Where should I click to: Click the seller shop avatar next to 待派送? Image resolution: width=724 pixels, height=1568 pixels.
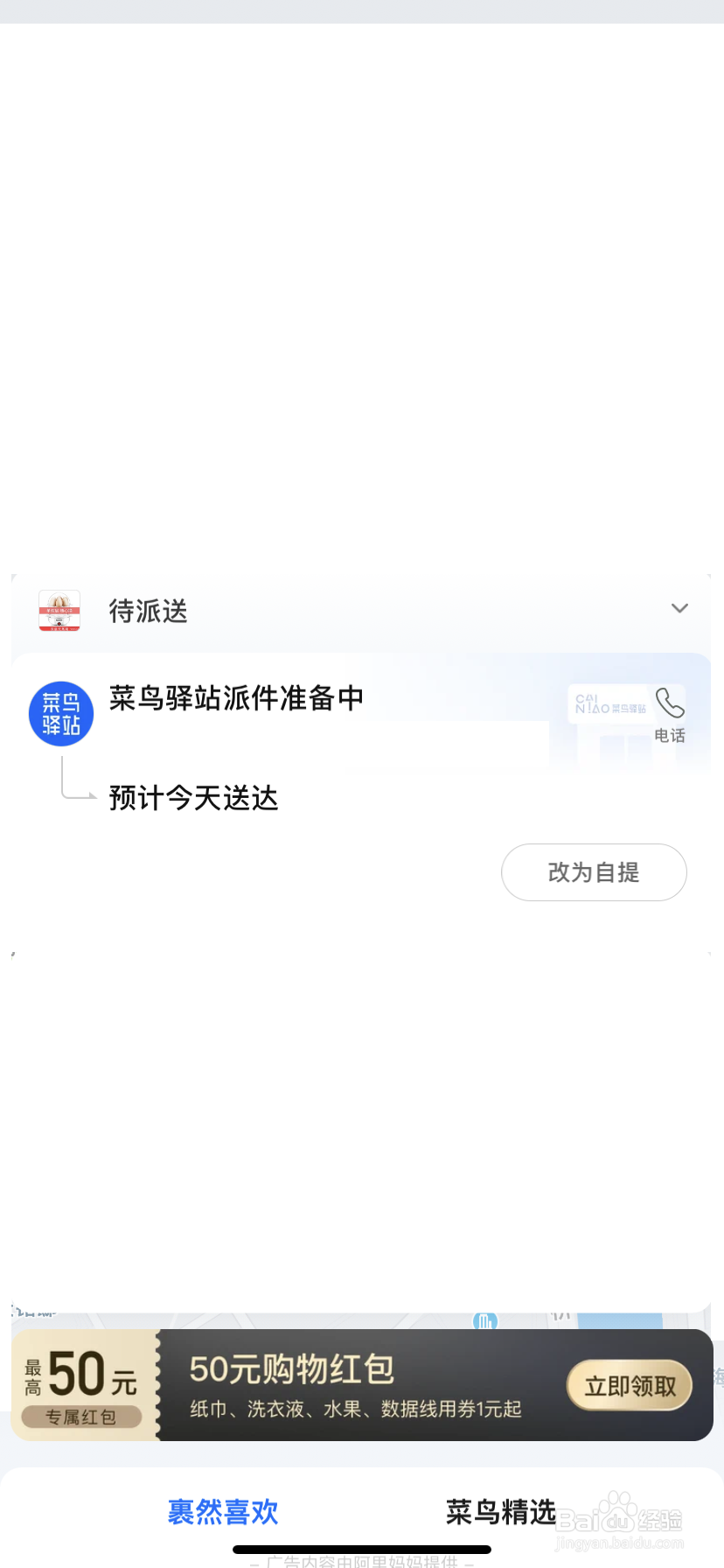pos(58,612)
